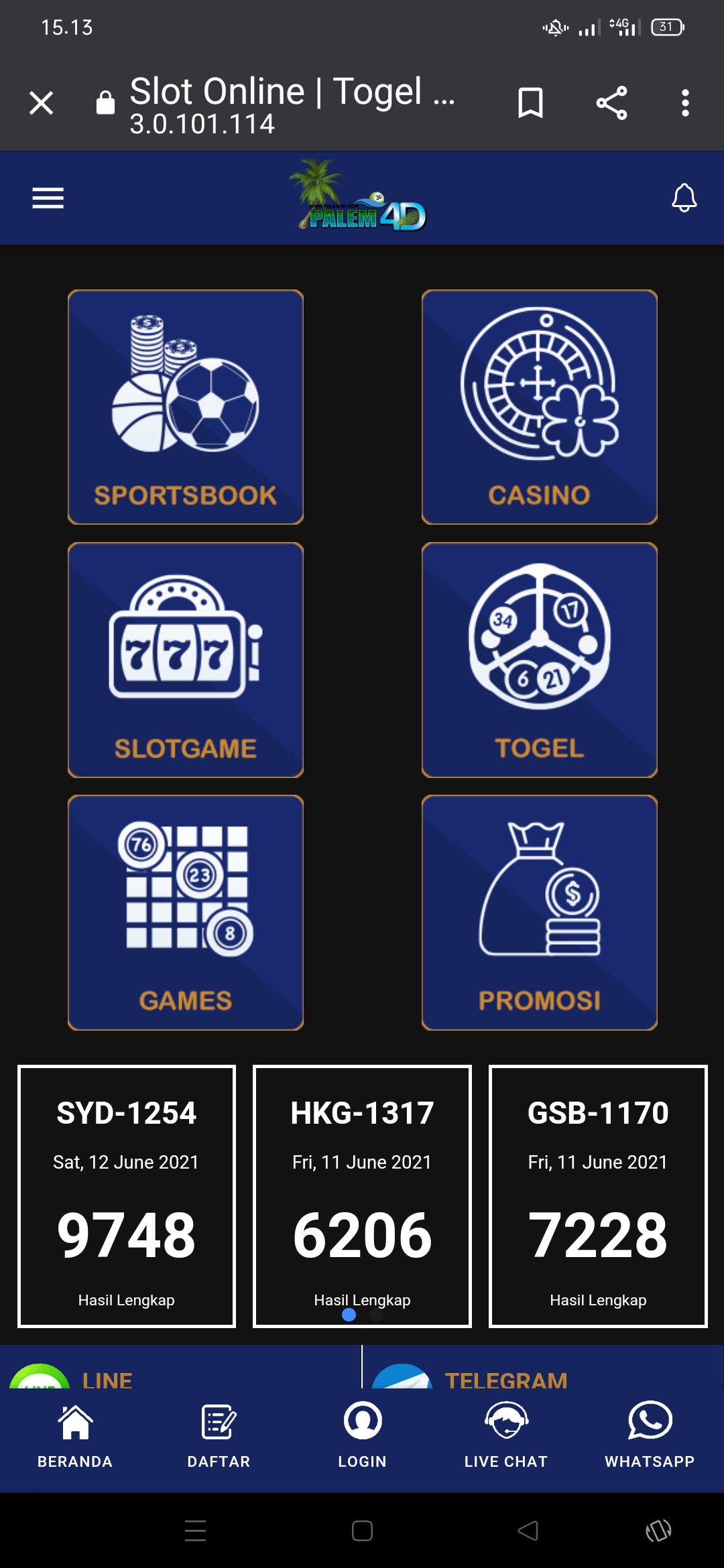Go back using system navigation
Viewport: 724px width, 1568px height.
[x=528, y=1530]
